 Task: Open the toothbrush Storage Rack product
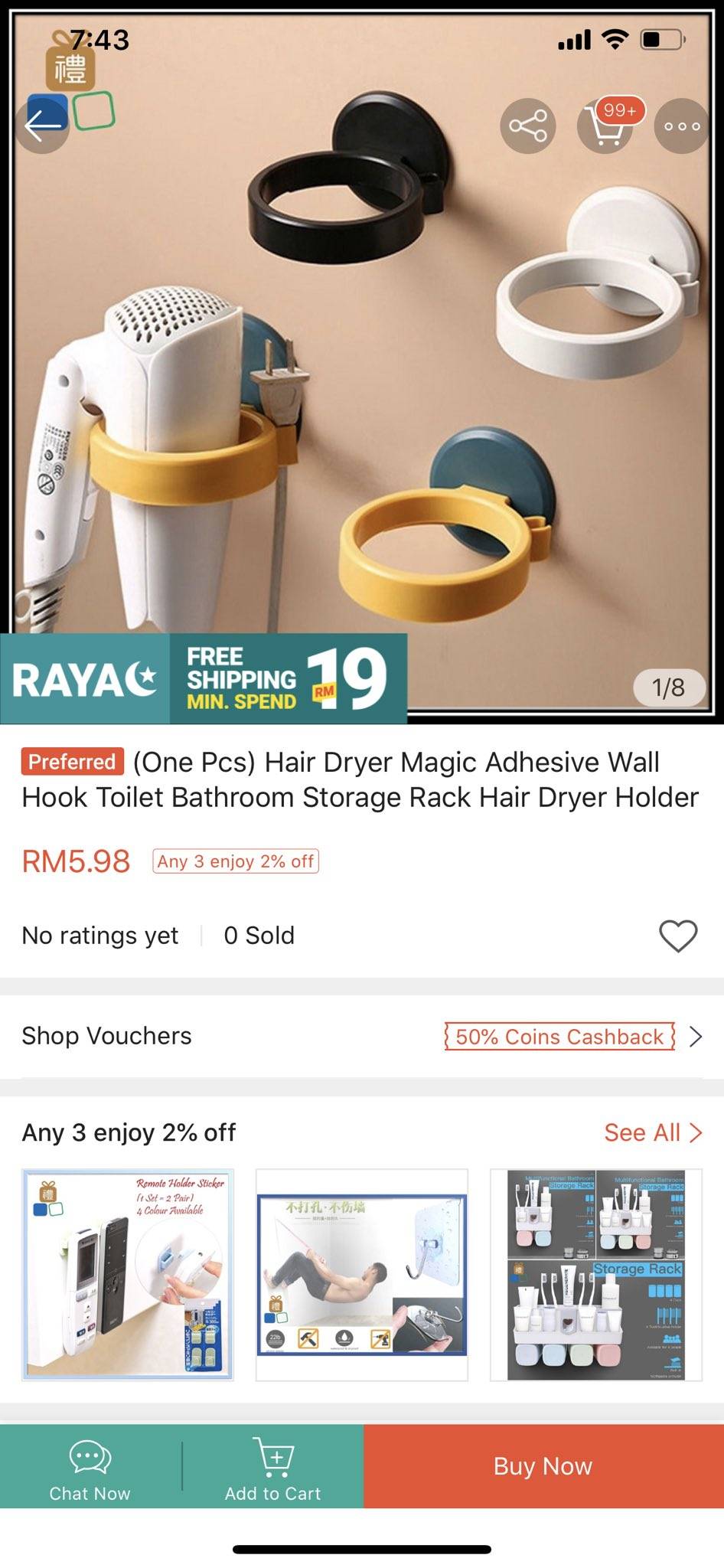pyautogui.click(x=595, y=1275)
